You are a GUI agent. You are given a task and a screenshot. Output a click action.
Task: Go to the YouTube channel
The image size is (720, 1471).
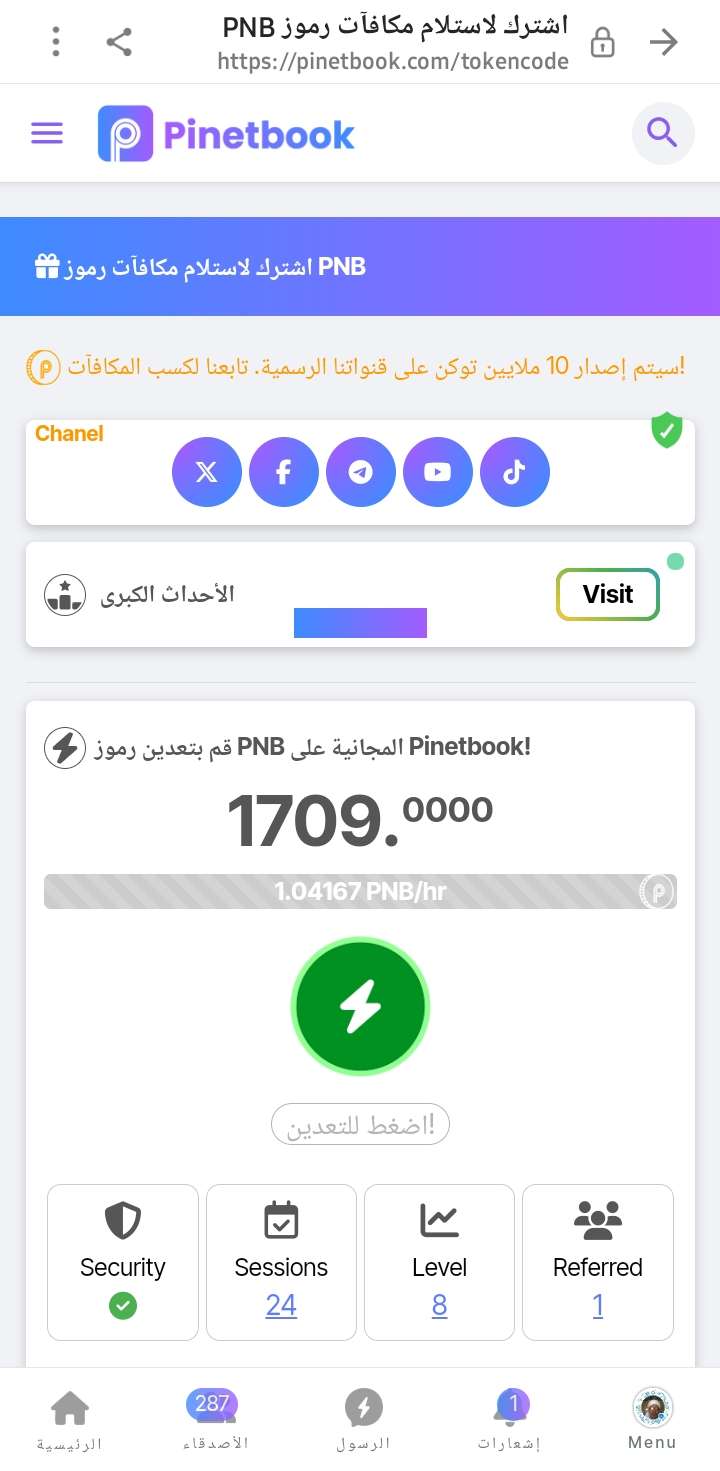[437, 472]
